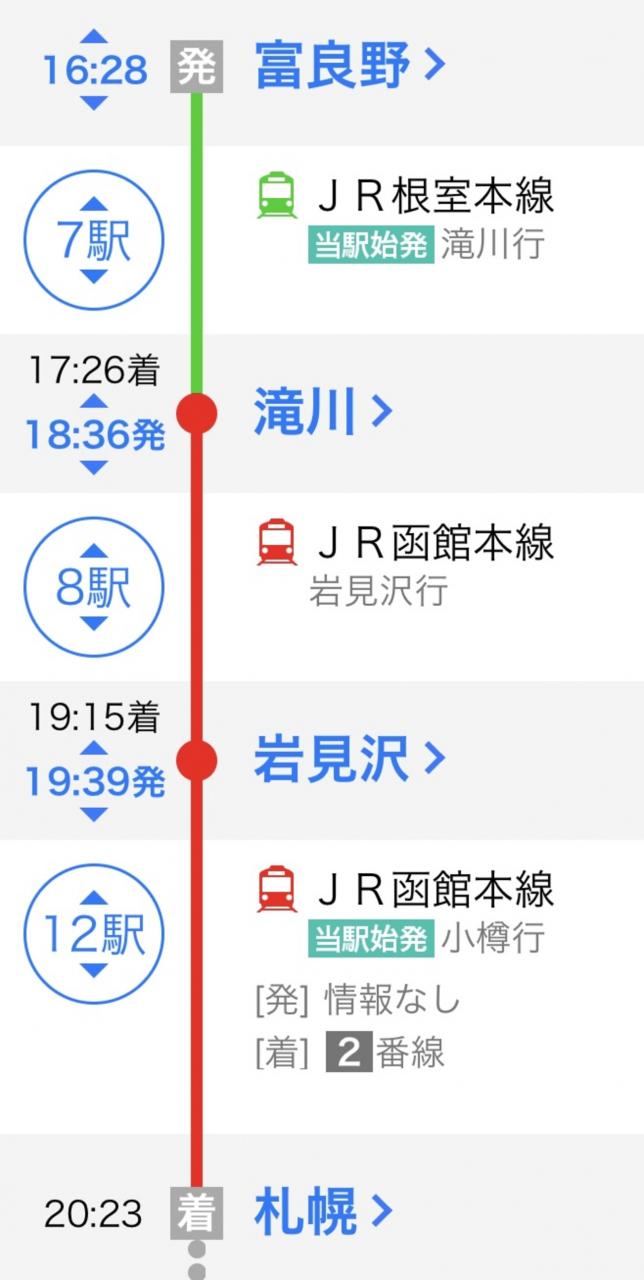The image size is (644, 1280).
Task: Open the 滝川 station details
Action: tap(321, 412)
